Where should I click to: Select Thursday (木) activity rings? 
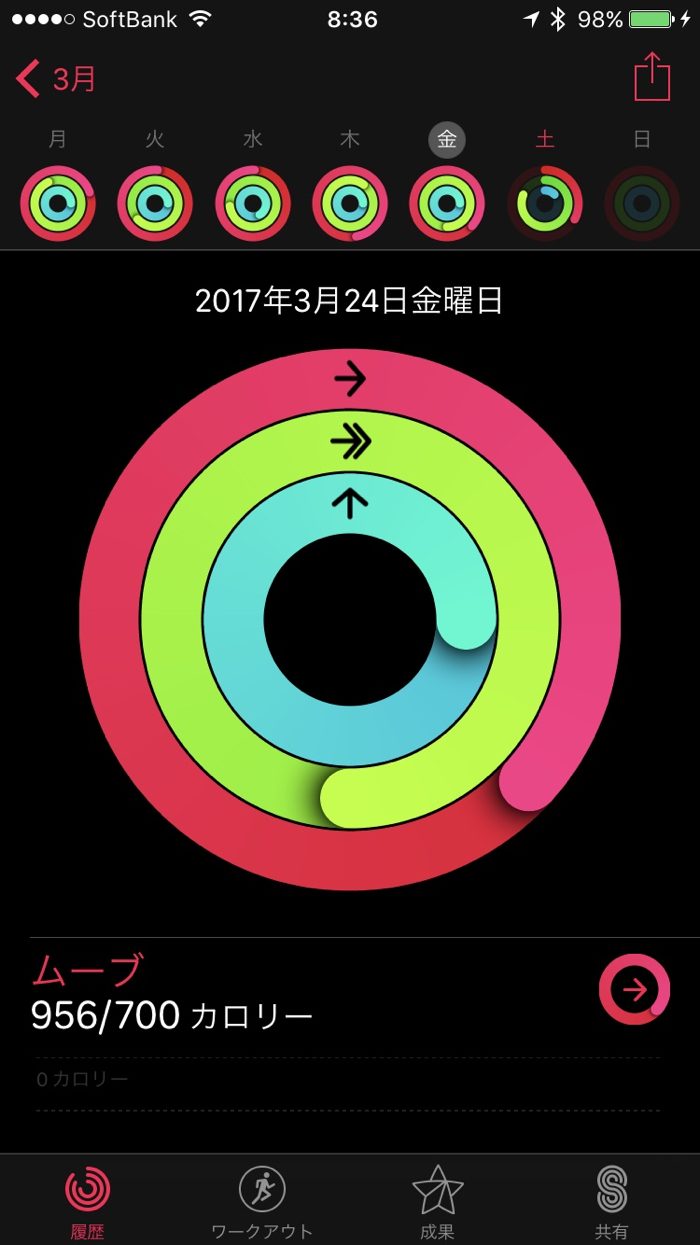[x=350, y=203]
